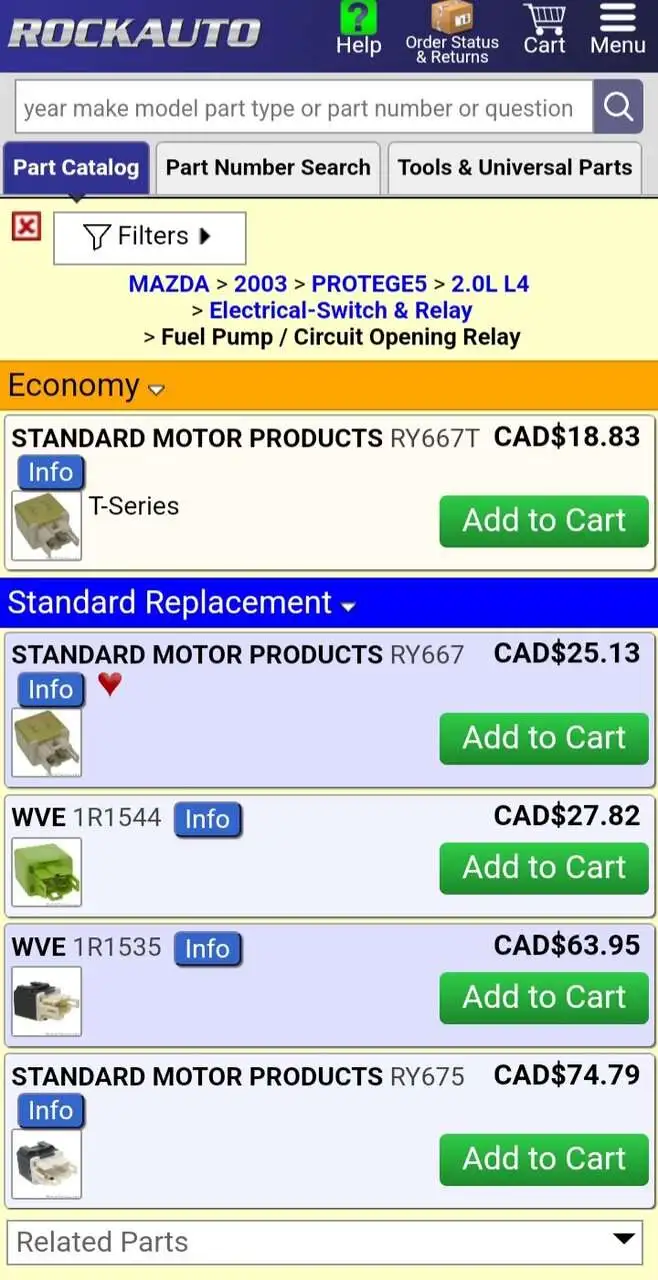Image resolution: width=658 pixels, height=1280 pixels.
Task: Show Info for Standard Motor Products RY667
Action: pos(50,689)
